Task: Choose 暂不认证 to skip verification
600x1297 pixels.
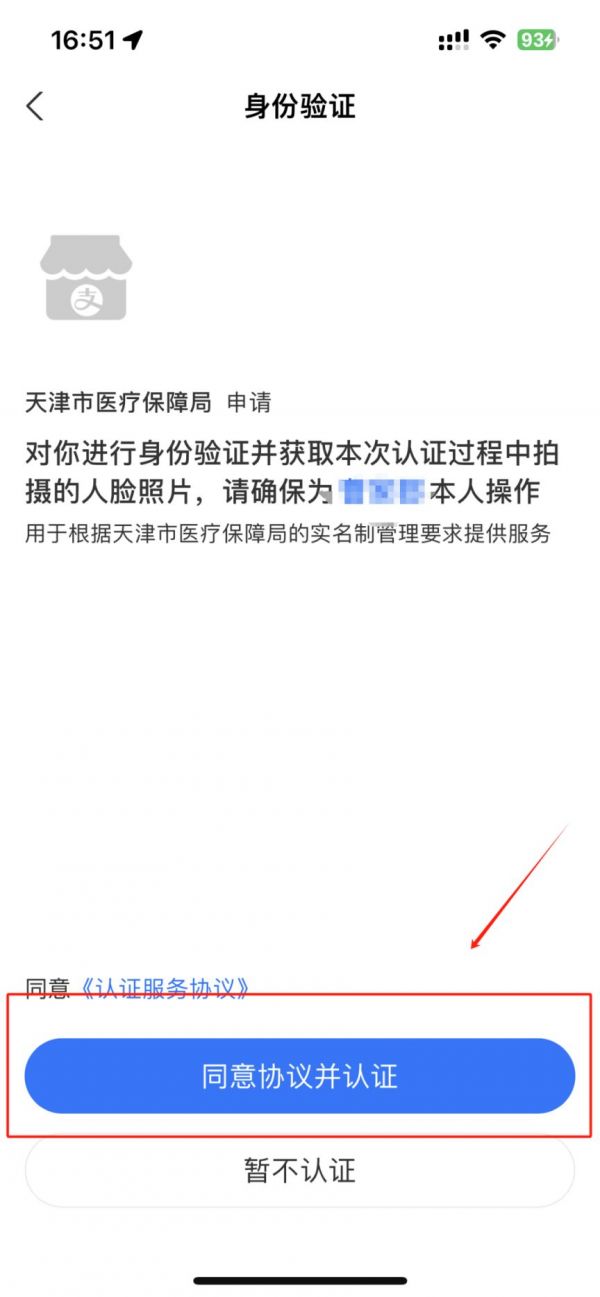Action: coord(300,1170)
